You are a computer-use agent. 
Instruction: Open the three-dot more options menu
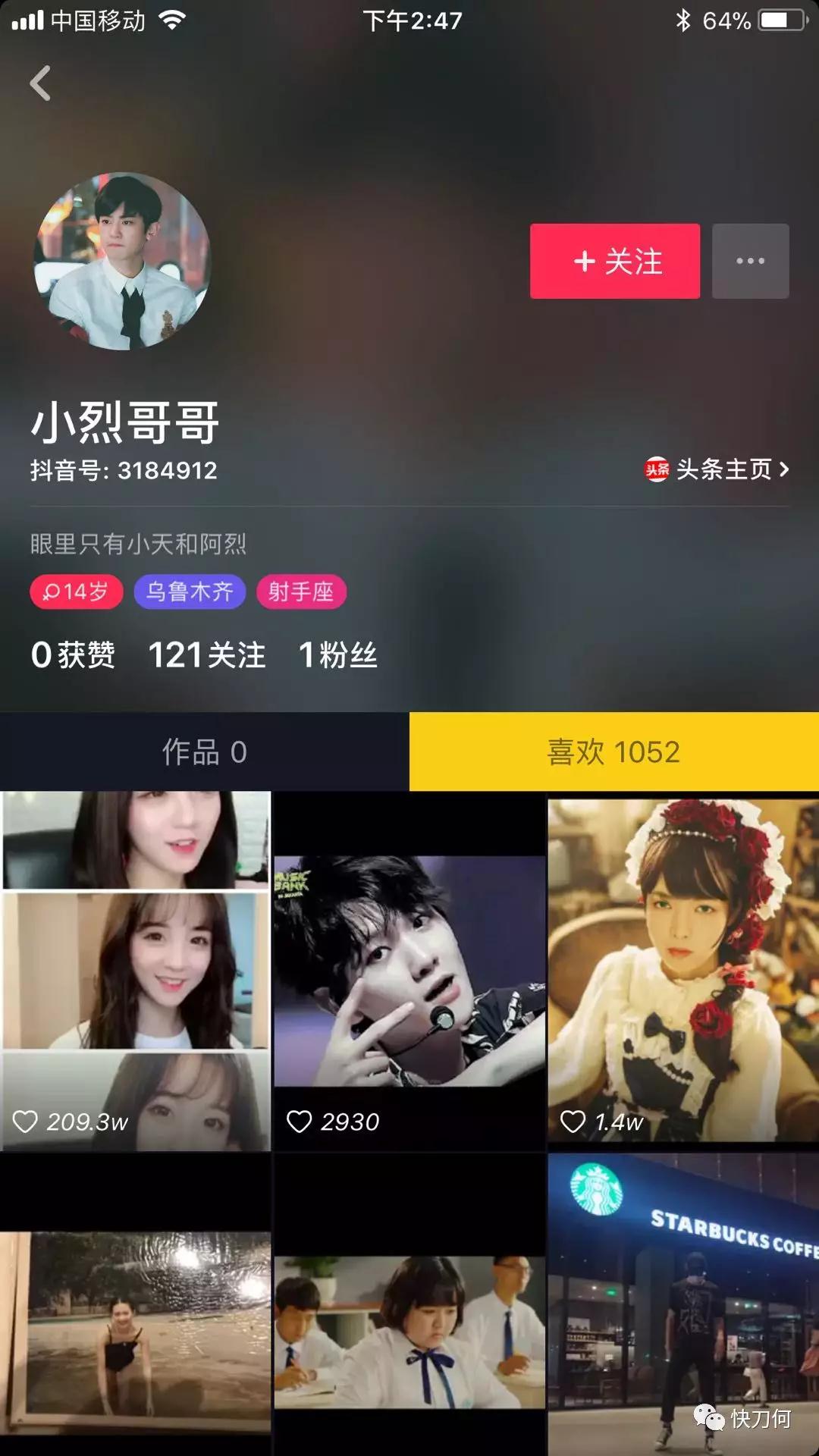750,261
